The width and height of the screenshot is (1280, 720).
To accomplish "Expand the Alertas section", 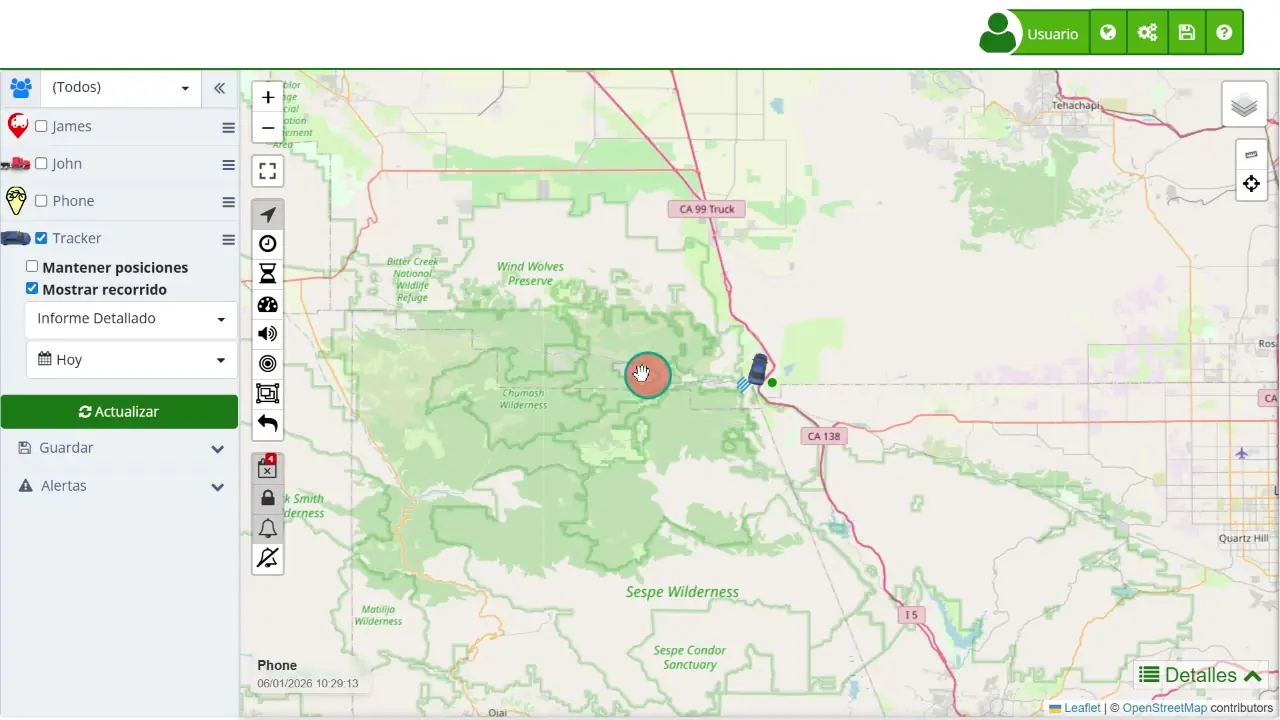I will tap(119, 486).
